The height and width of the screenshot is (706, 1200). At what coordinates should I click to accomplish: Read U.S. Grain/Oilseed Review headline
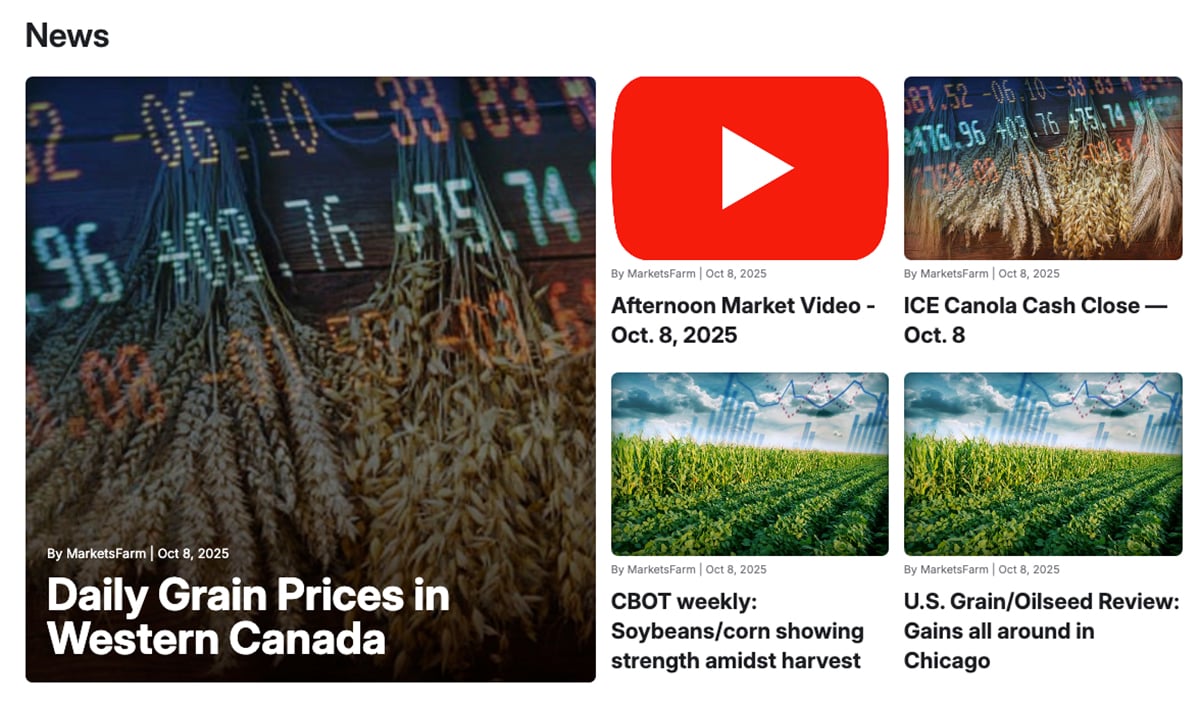coord(1041,631)
